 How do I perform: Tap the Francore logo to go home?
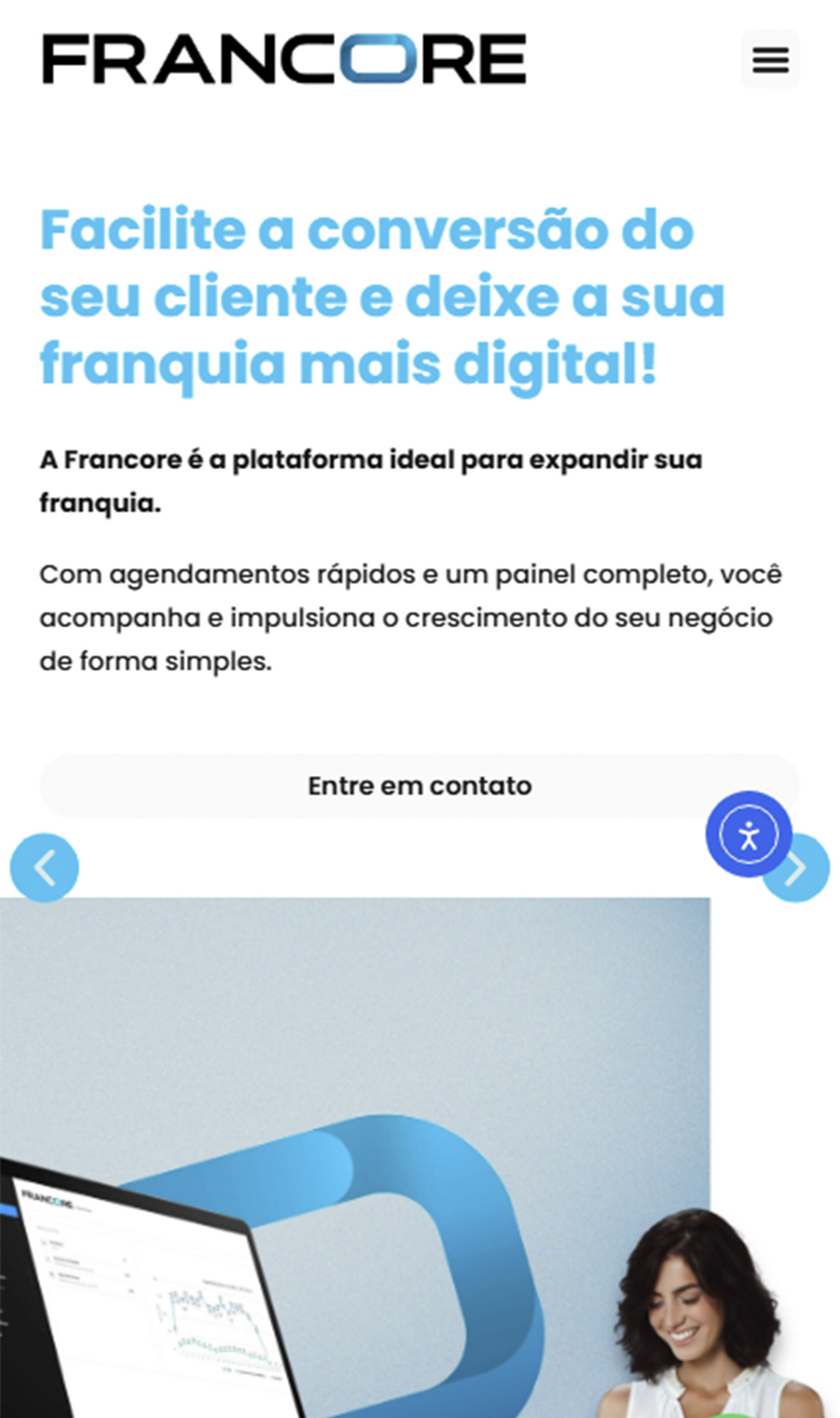coord(284,58)
